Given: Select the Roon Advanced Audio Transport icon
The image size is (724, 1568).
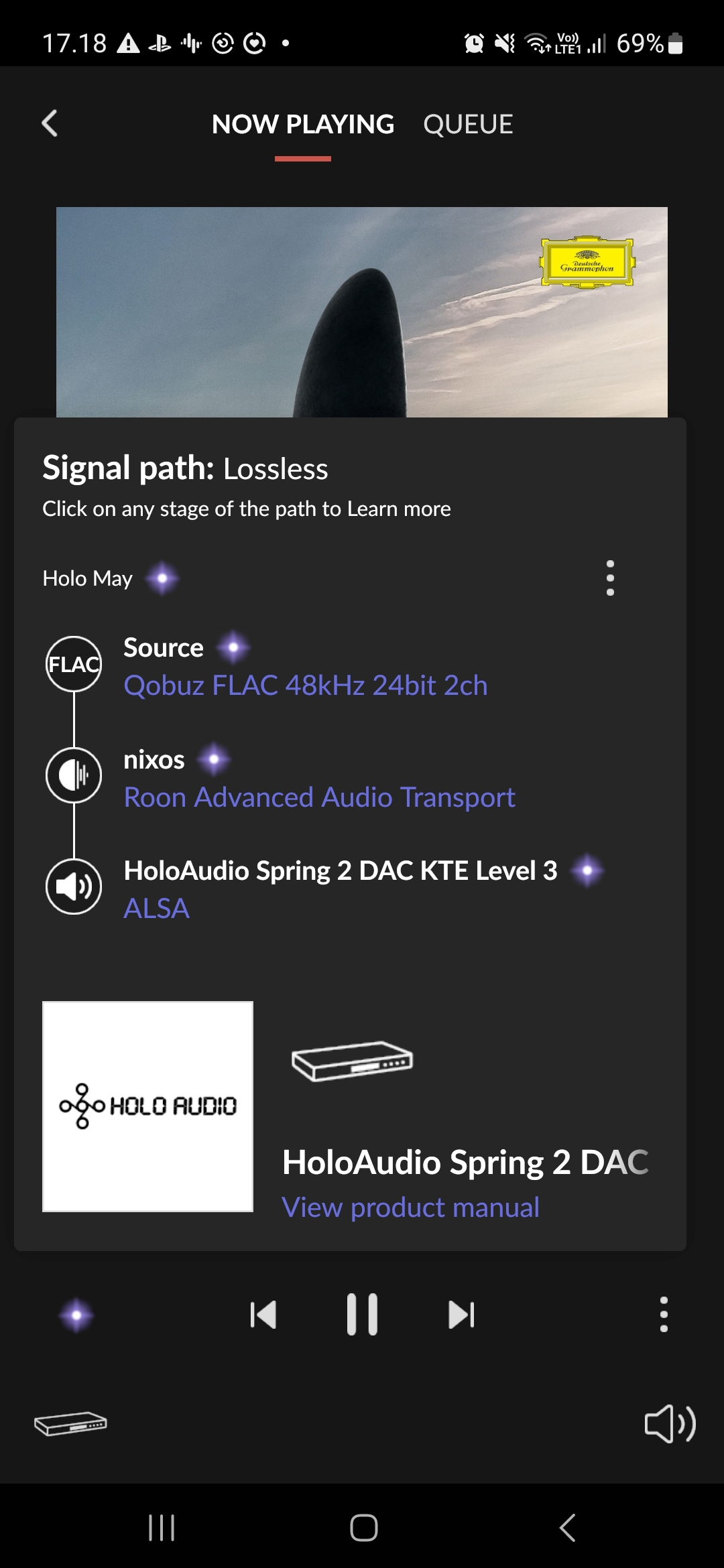Looking at the screenshot, I should coord(74,775).
